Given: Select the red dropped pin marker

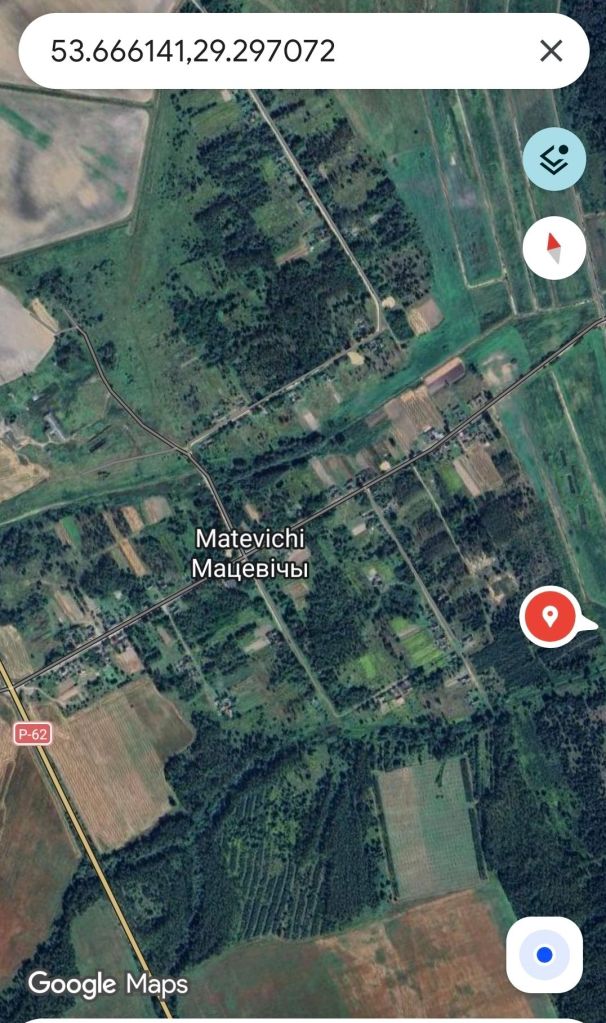Looking at the screenshot, I should pyautogui.click(x=549, y=617).
